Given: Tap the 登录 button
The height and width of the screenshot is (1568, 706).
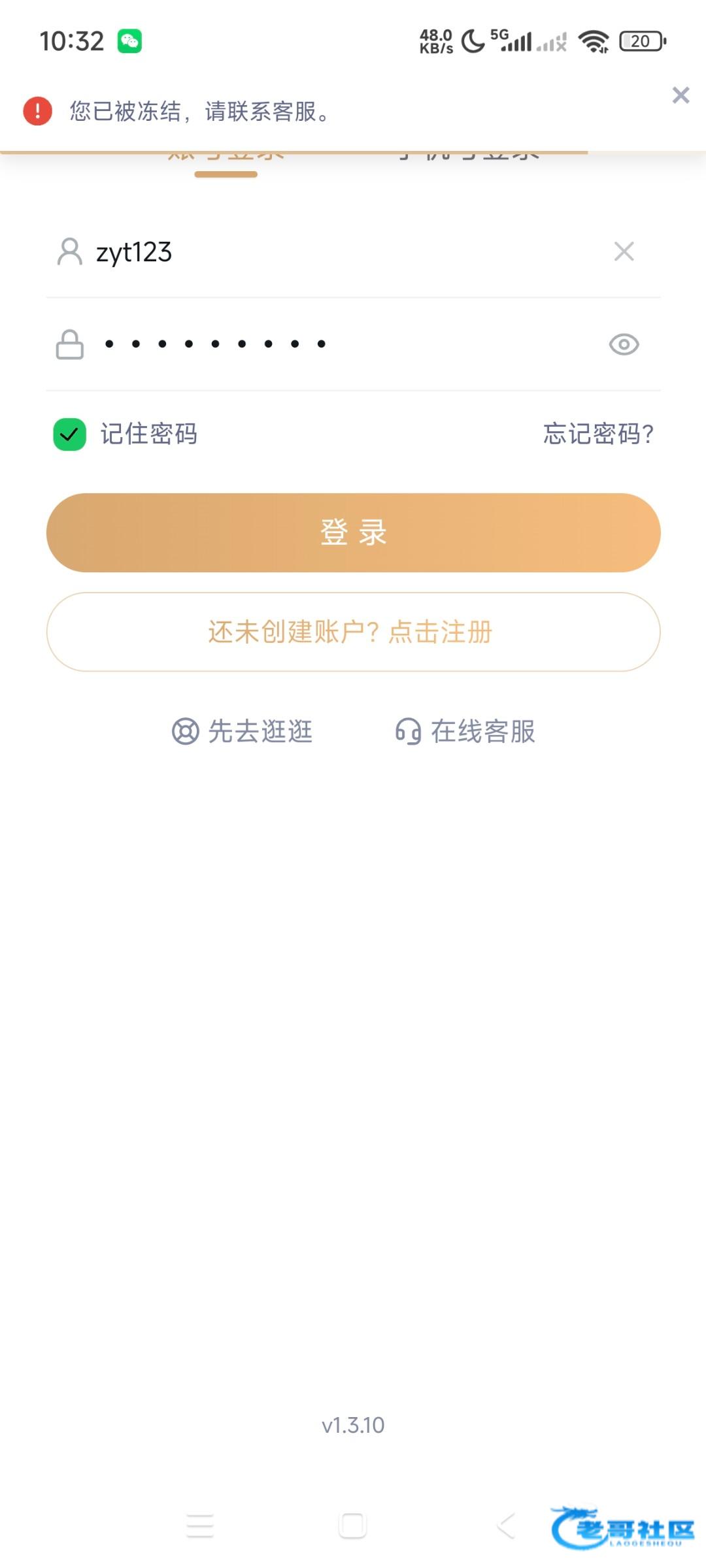Looking at the screenshot, I should pos(353,532).
